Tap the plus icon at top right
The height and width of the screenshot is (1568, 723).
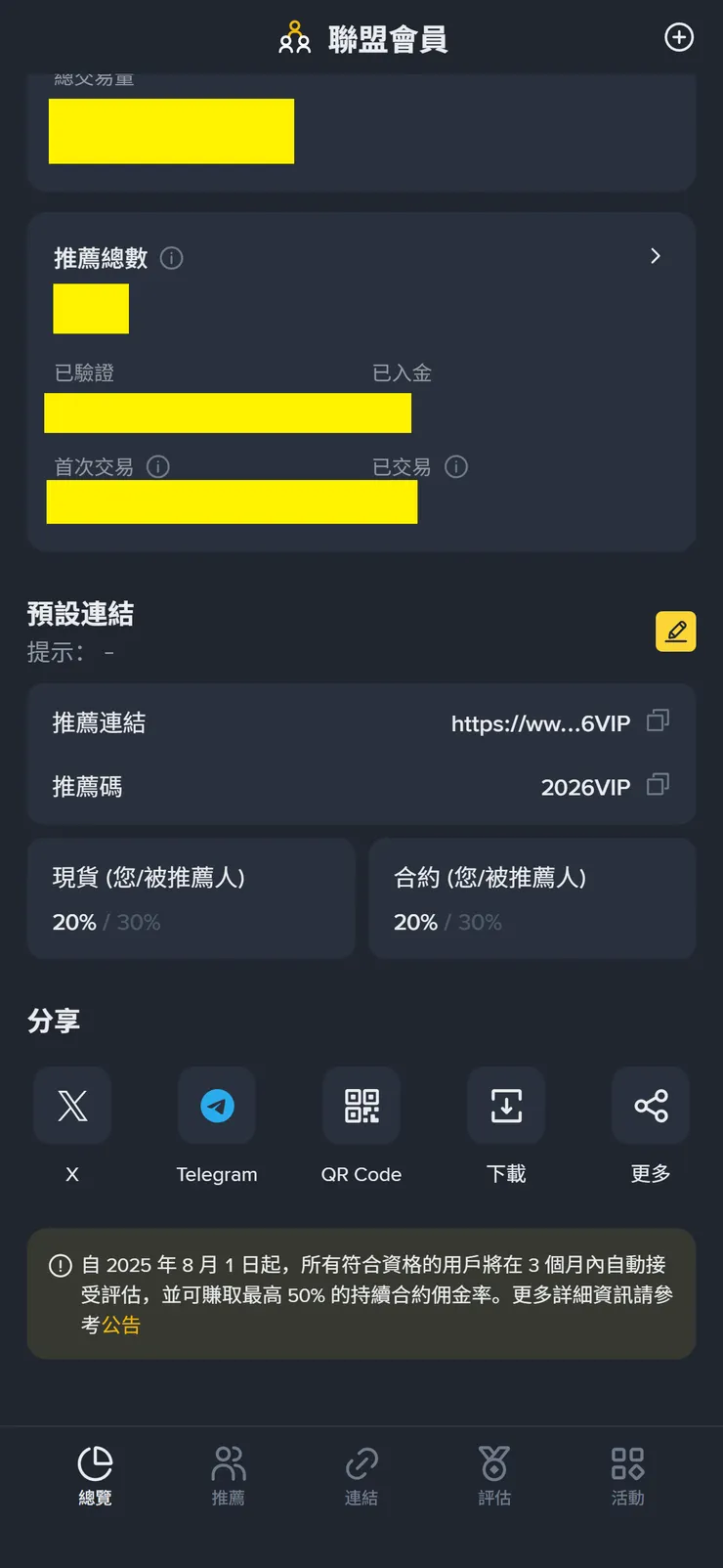click(679, 36)
